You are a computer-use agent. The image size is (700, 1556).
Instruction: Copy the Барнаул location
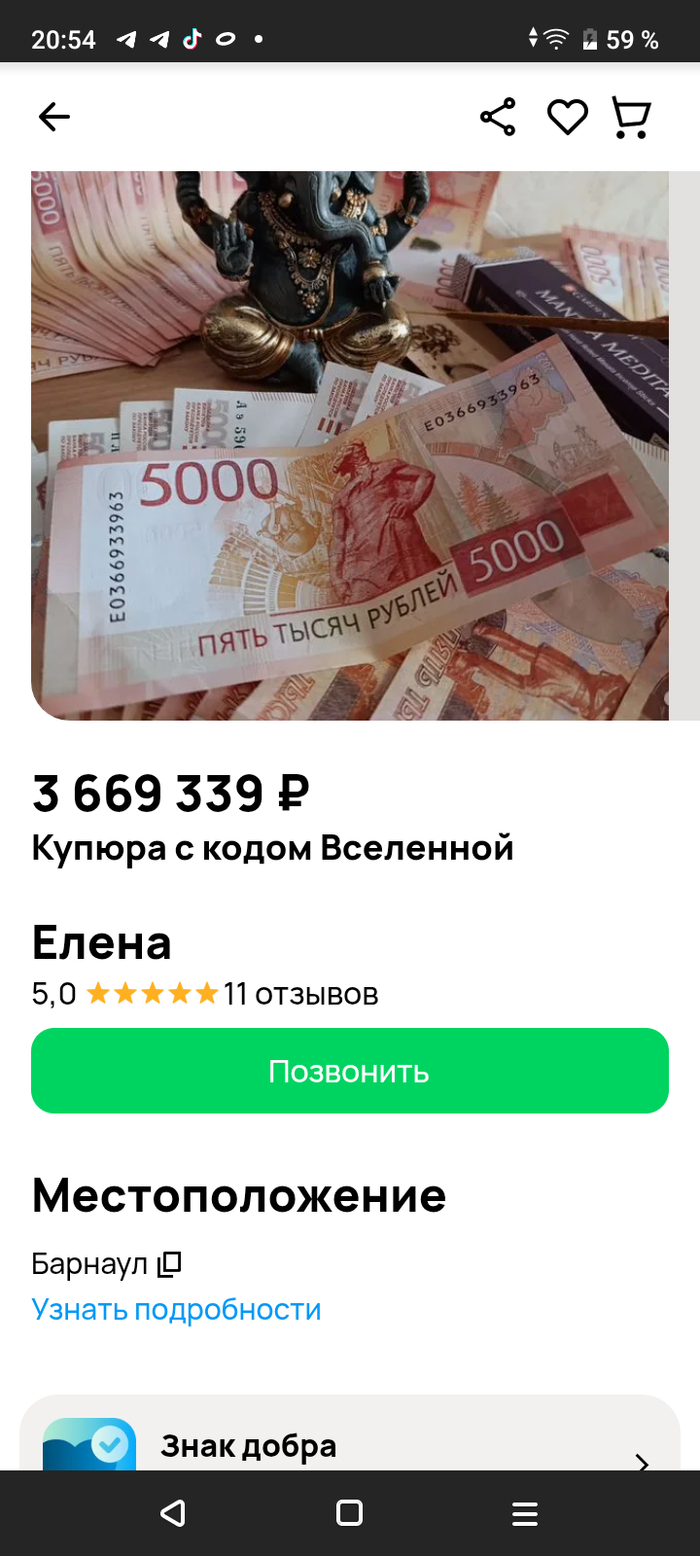pyautogui.click(x=169, y=1264)
